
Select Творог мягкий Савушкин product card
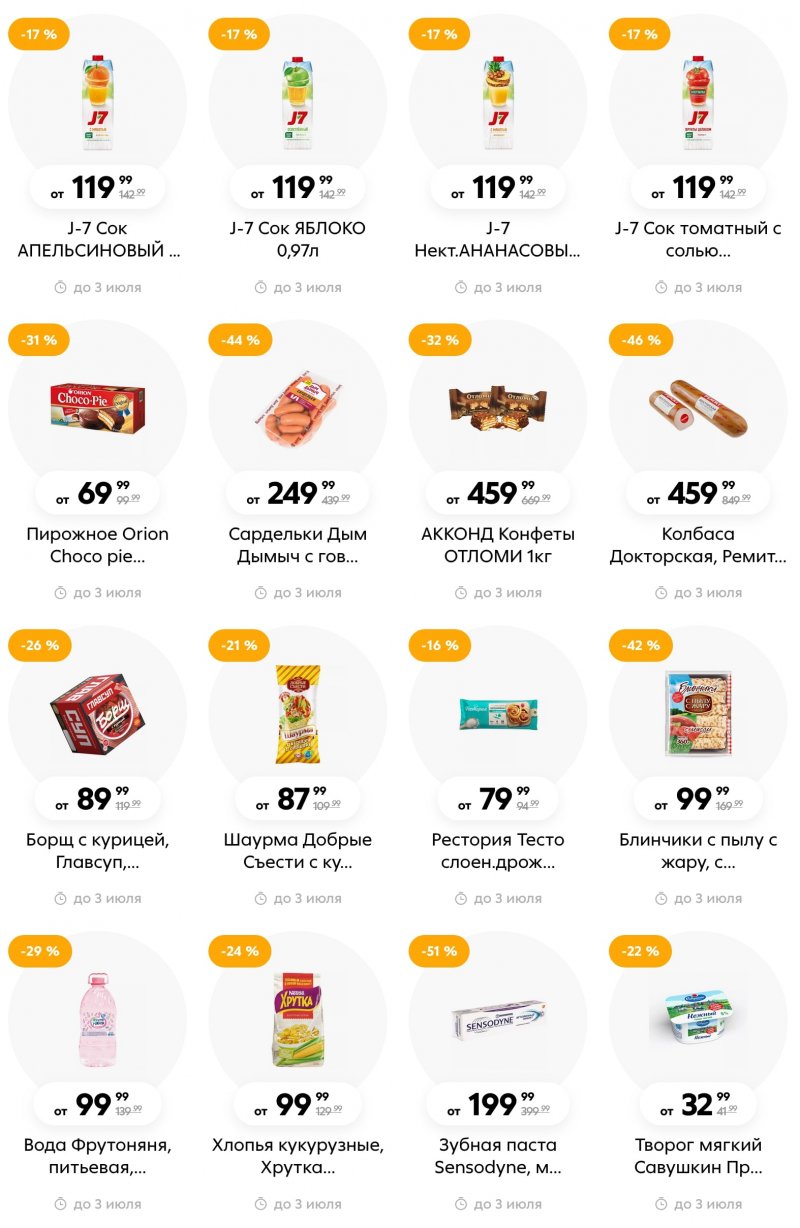698,1020
